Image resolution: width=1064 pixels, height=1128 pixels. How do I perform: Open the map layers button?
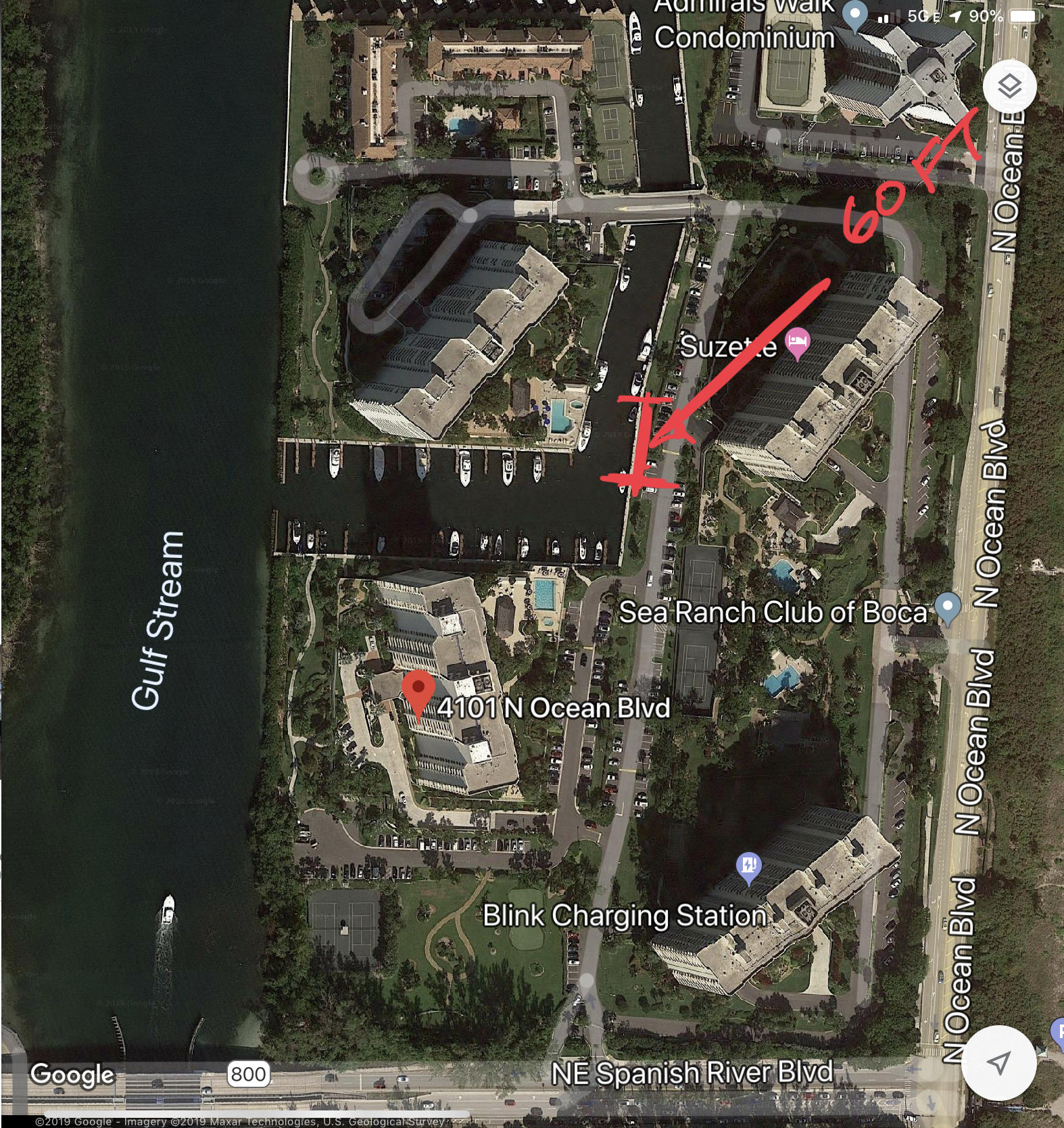[1009, 87]
